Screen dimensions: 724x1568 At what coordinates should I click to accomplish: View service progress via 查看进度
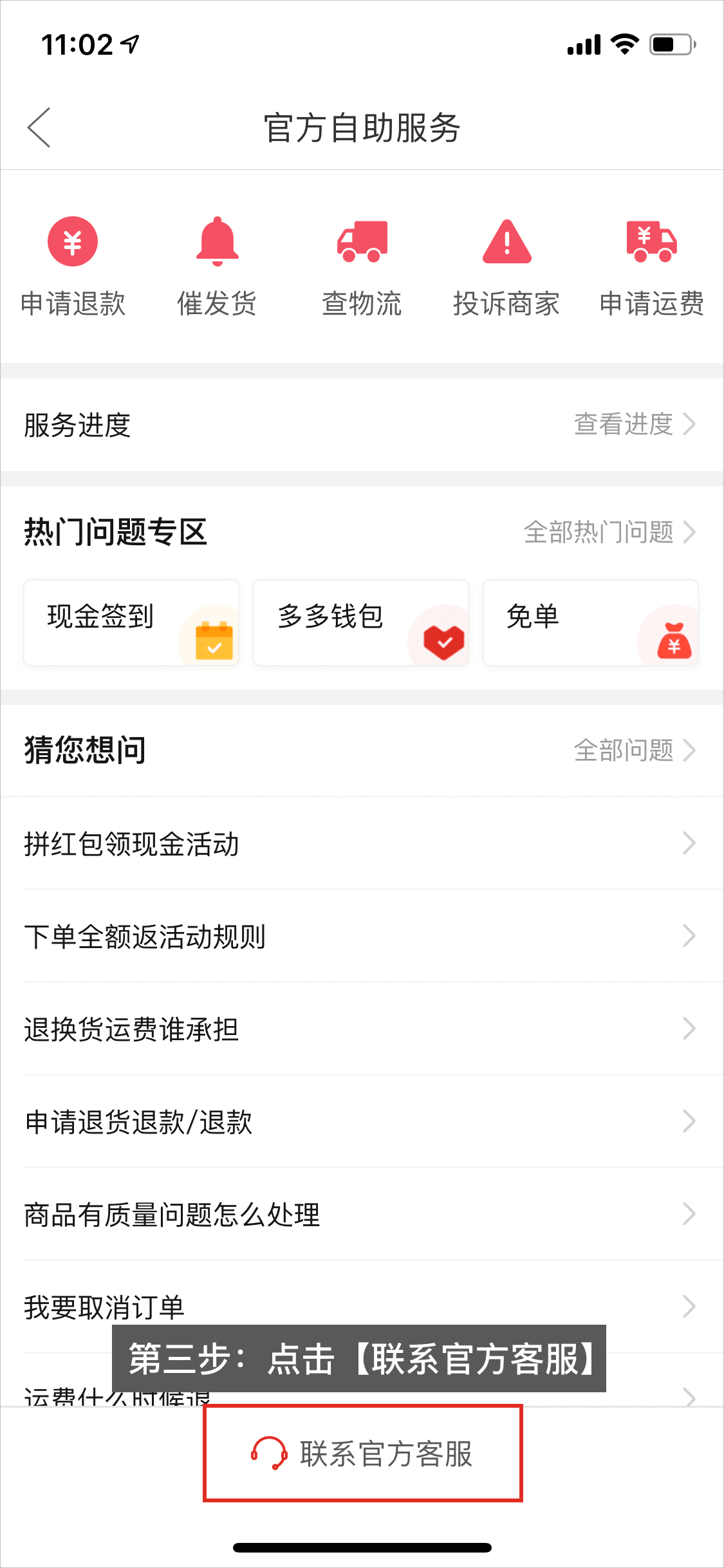tap(635, 424)
